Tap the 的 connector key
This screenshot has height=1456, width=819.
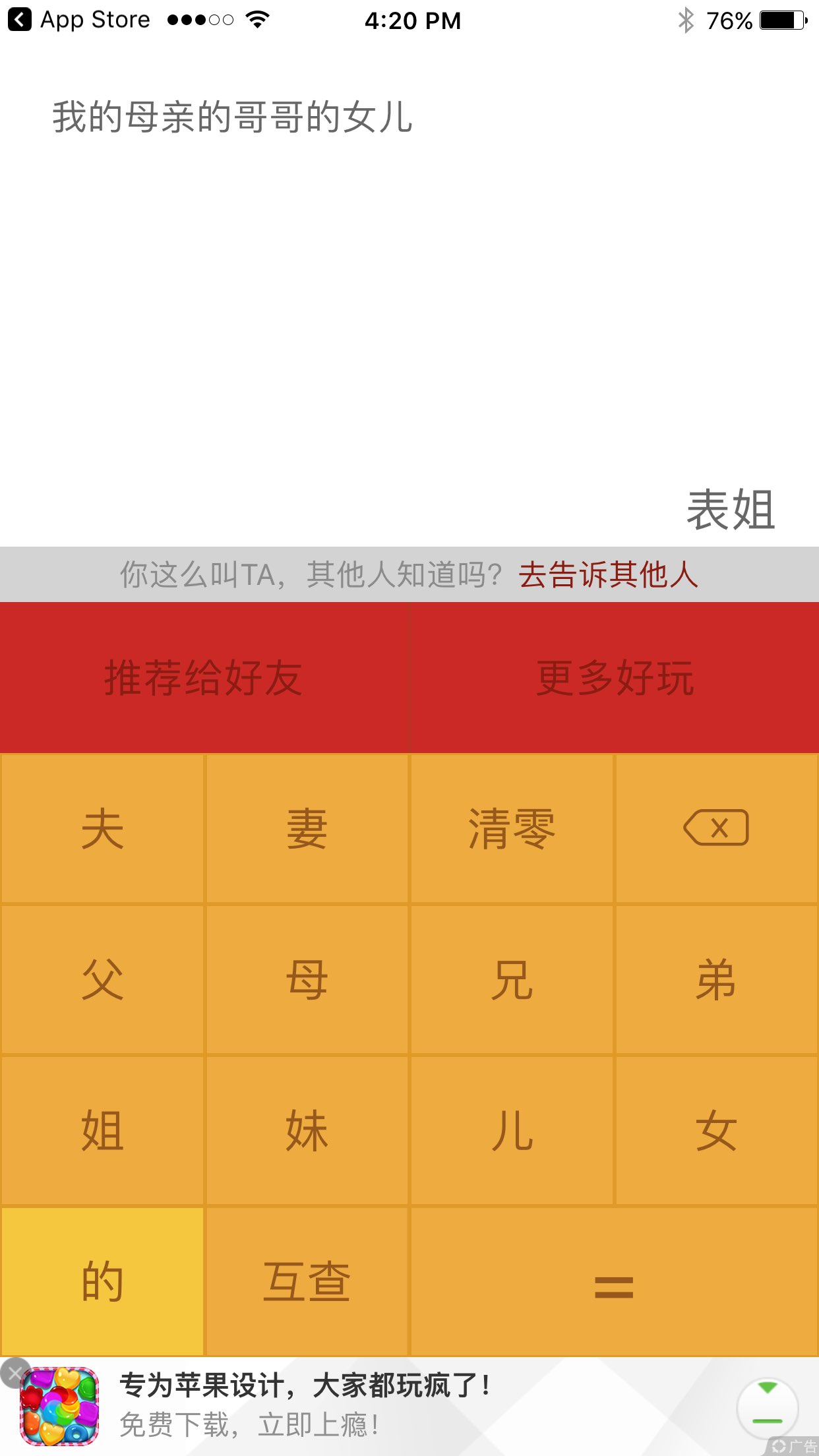pos(102,1281)
